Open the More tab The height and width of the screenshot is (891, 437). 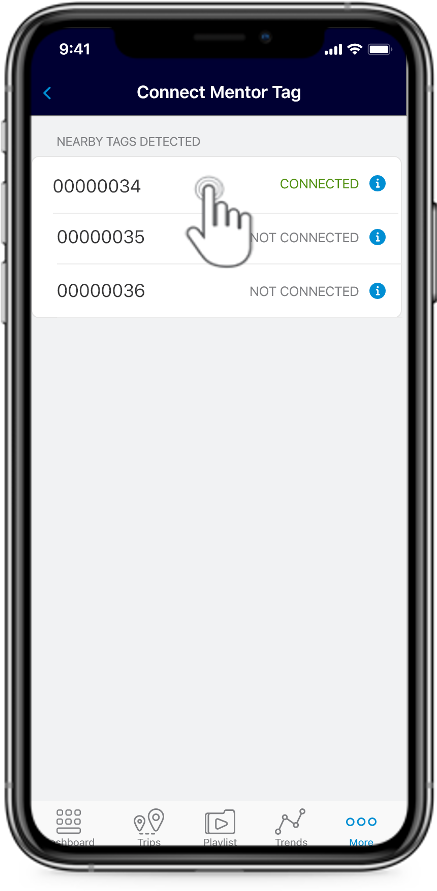pos(361,828)
